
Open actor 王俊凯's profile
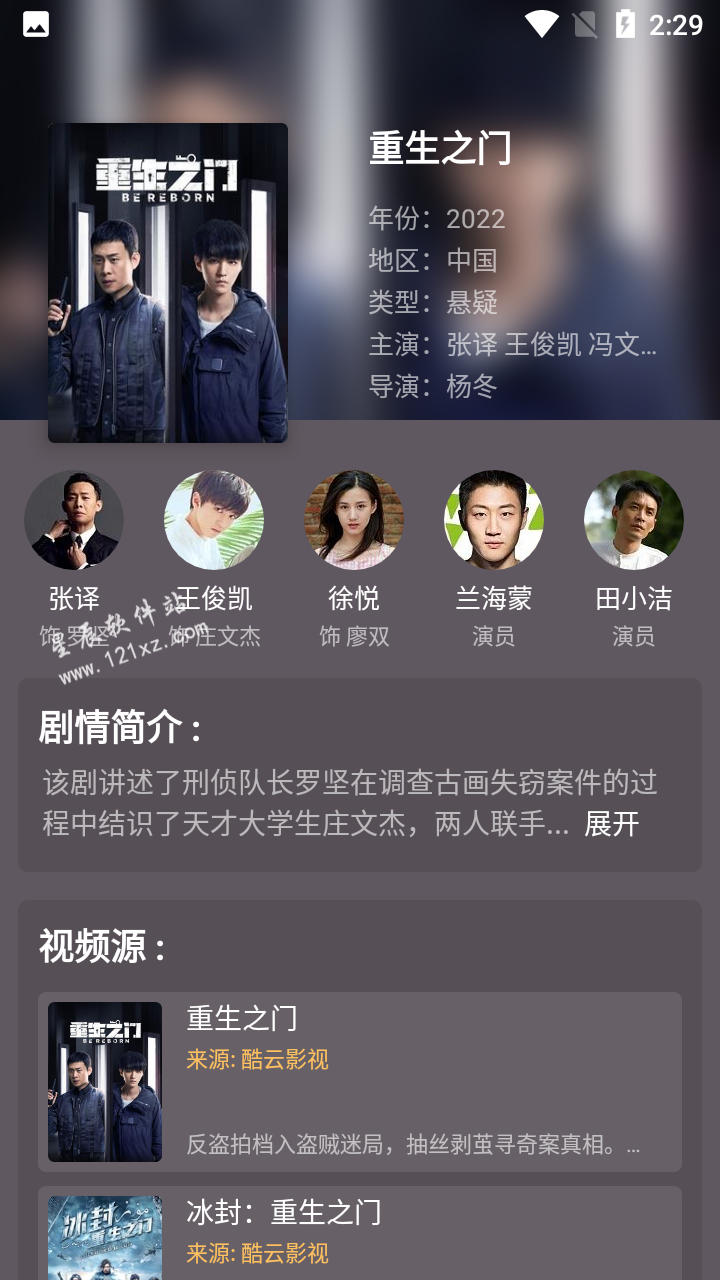tap(214, 521)
